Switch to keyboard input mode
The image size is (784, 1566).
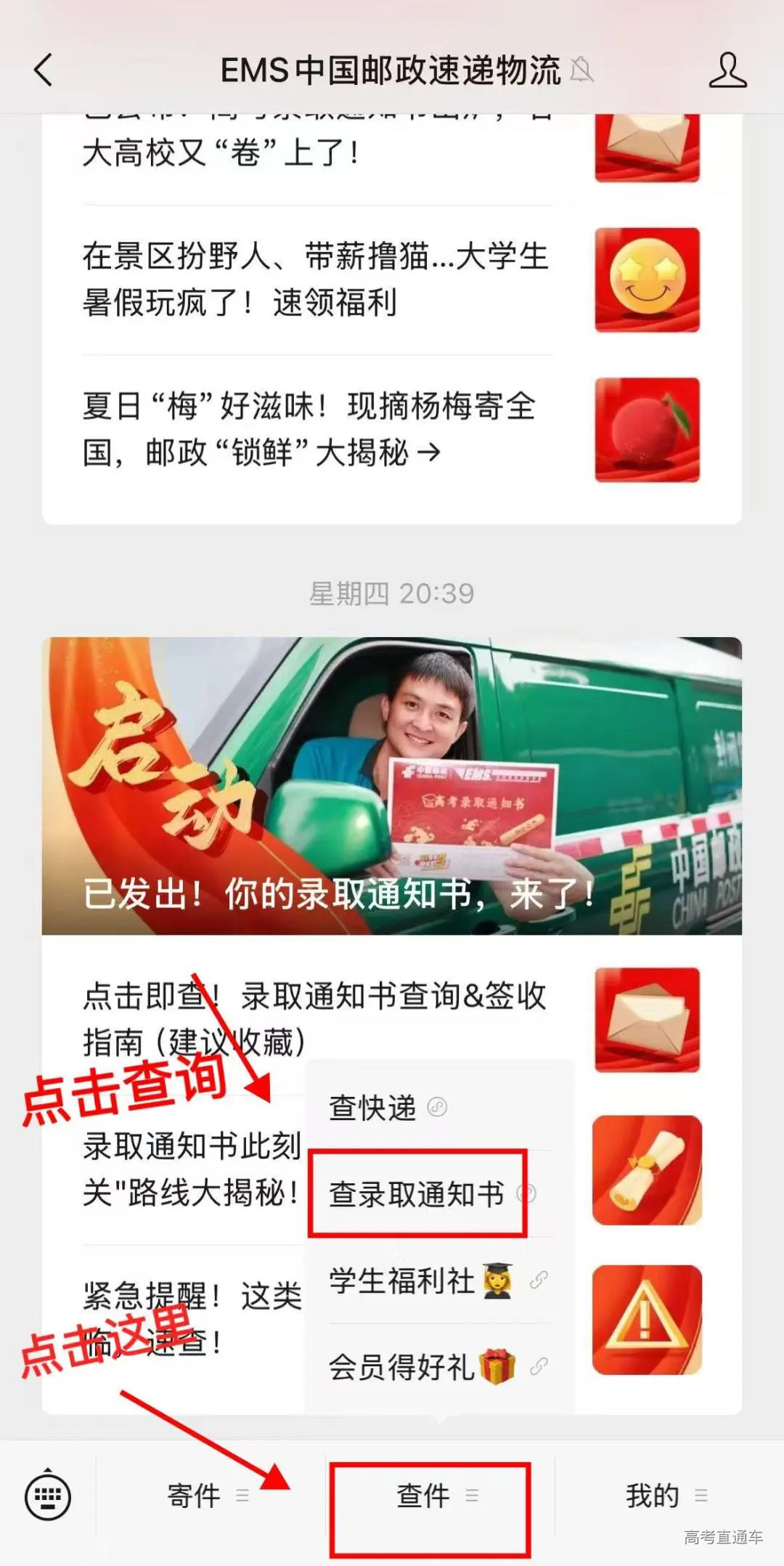(x=49, y=1496)
